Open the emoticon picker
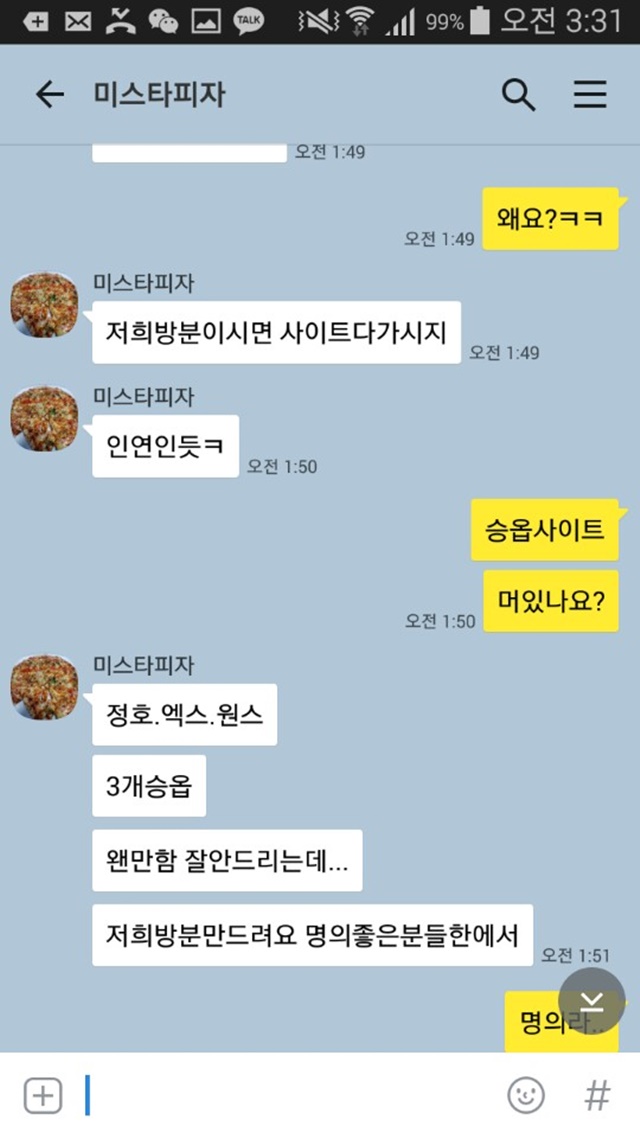 click(x=526, y=1094)
